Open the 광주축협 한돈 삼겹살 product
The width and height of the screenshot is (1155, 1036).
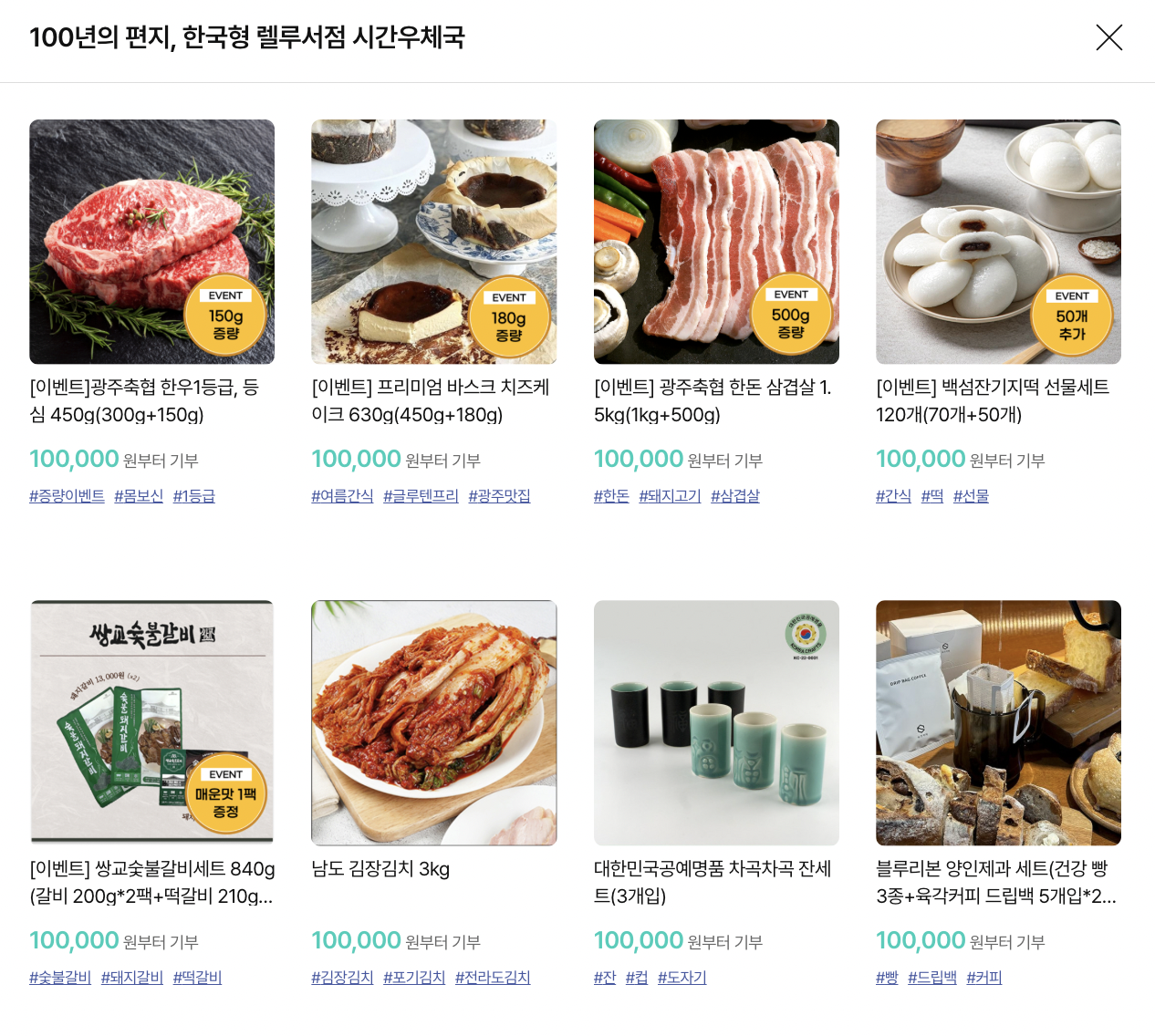tap(716, 242)
